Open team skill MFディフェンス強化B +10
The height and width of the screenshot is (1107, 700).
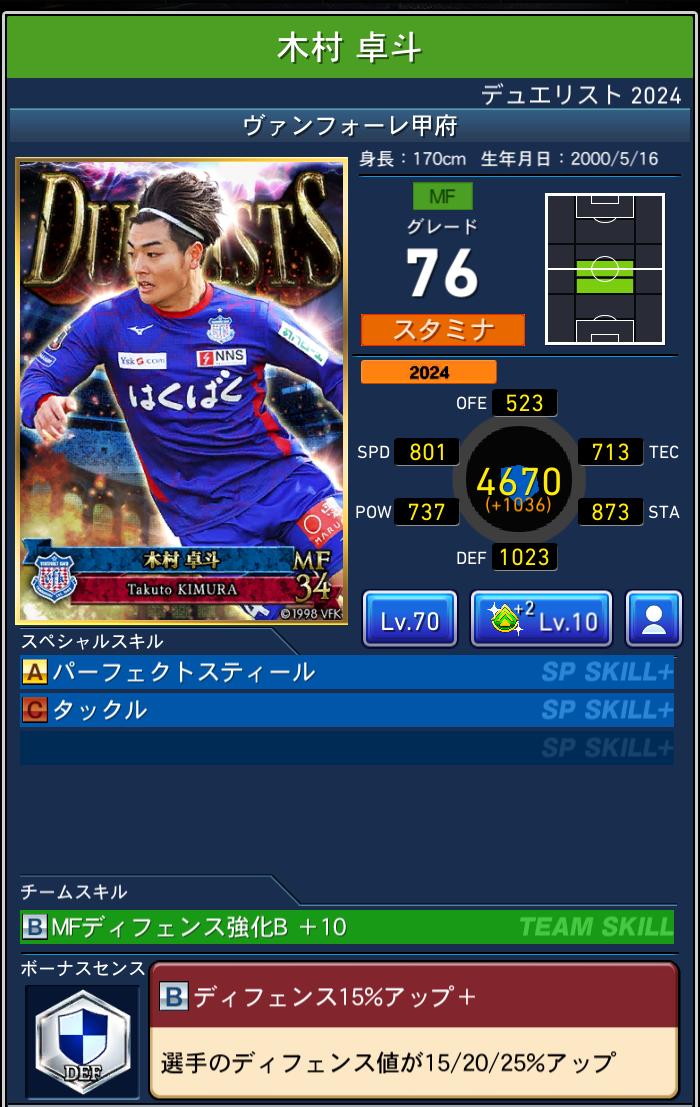[x=346, y=927]
